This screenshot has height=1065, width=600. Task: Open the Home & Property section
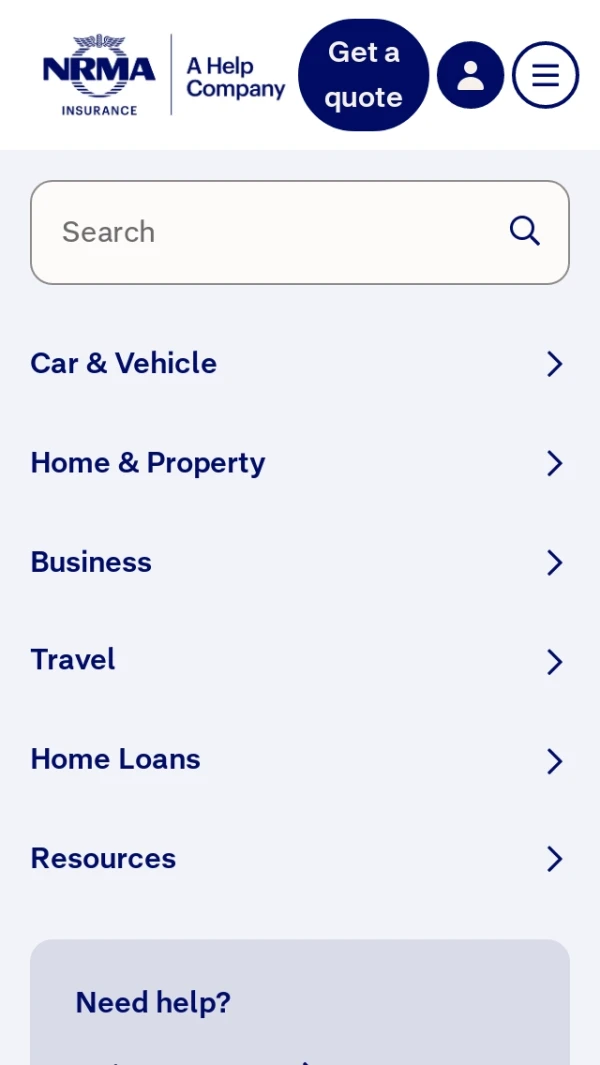point(298,463)
